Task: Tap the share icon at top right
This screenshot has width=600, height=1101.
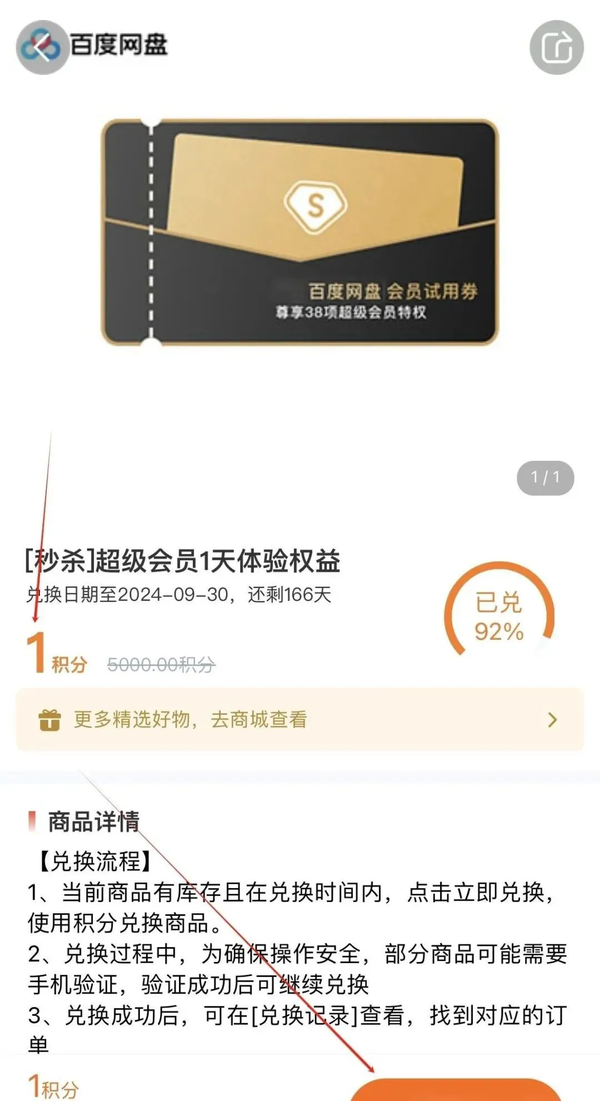Action: (x=556, y=46)
